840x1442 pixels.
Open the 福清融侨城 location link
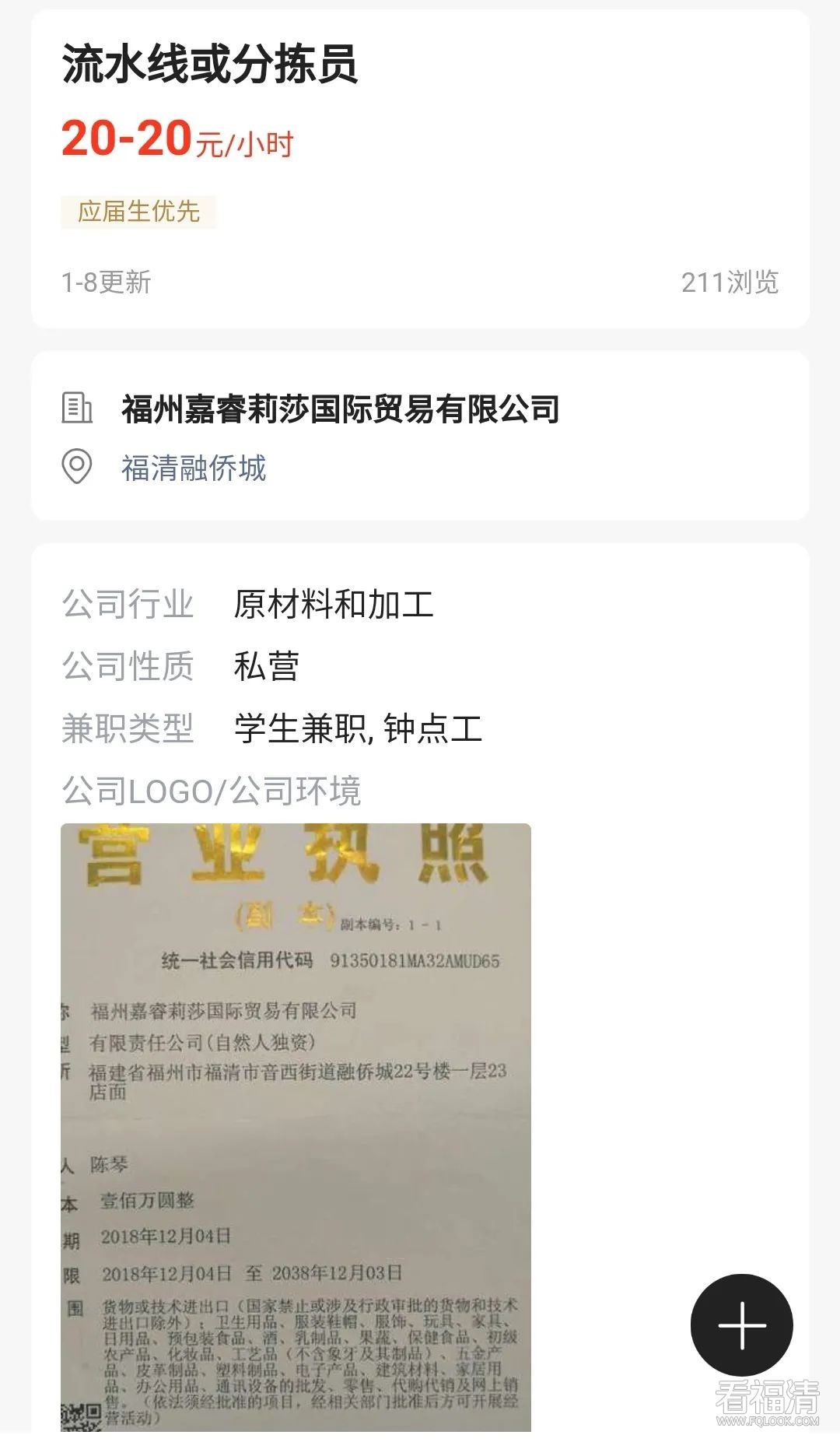194,468
